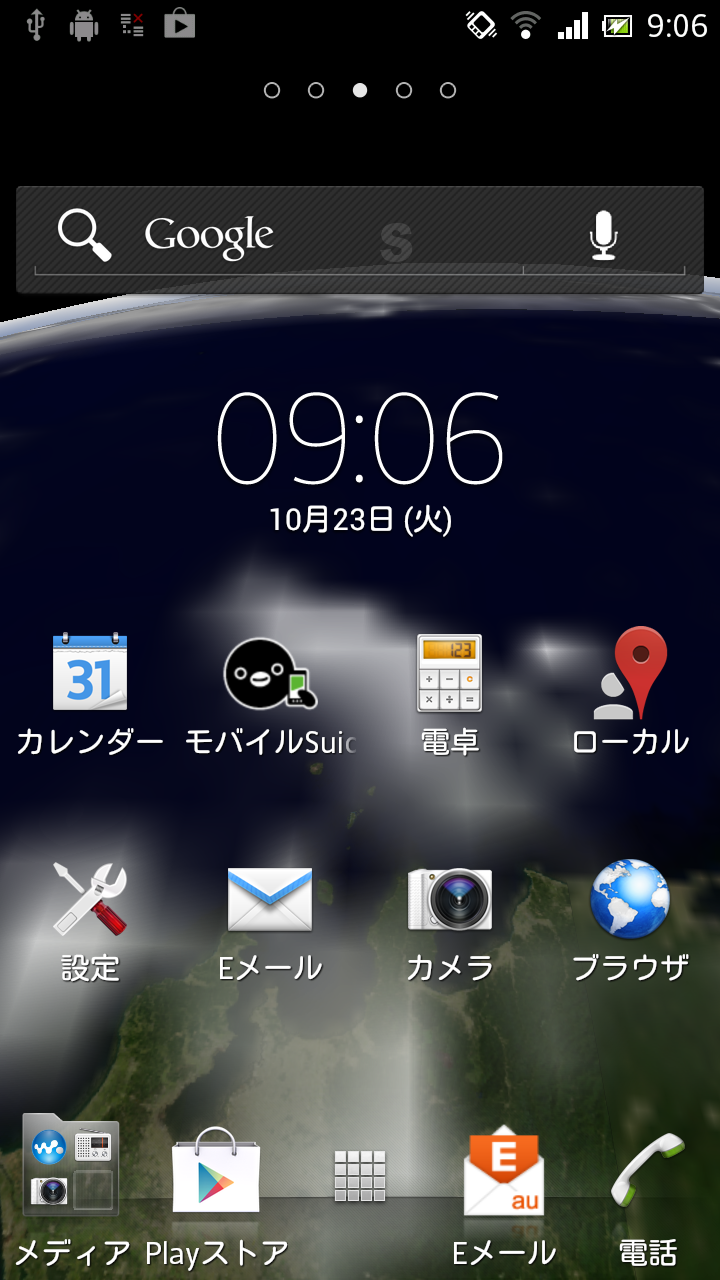Launch モバイルSuica
This screenshot has height=1280, width=720.
[x=270, y=693]
